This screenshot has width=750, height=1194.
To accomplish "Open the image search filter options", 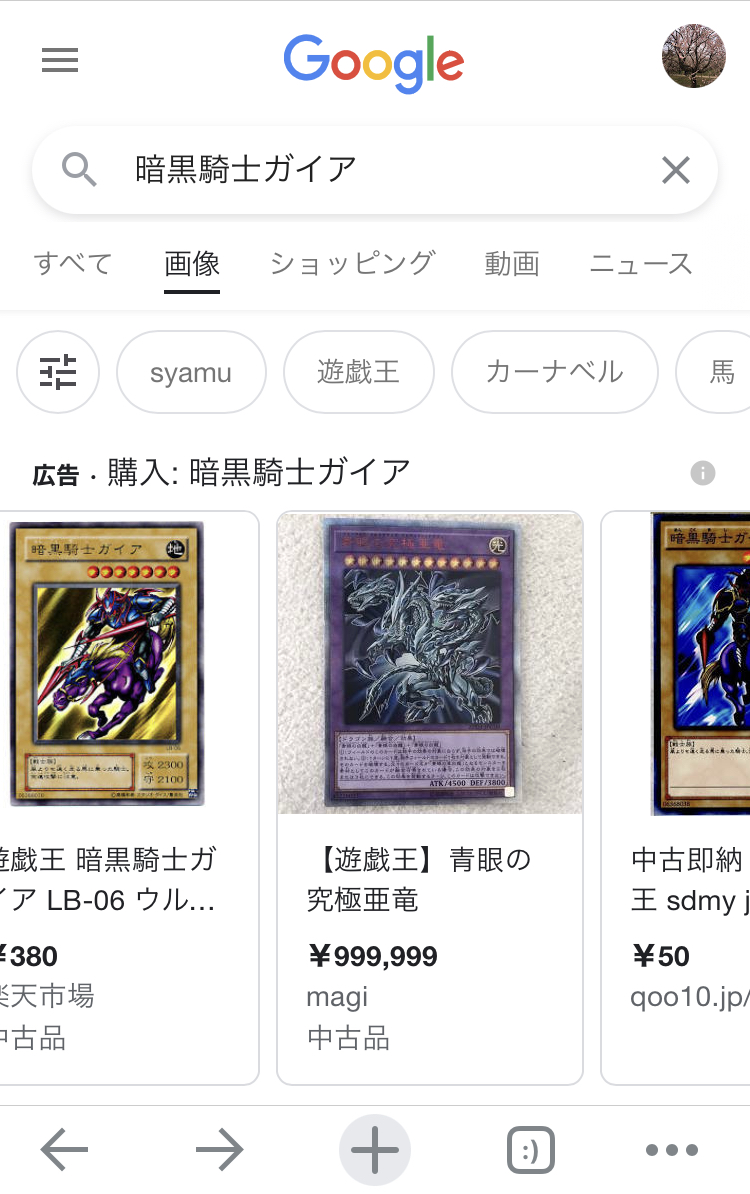I will [58, 372].
